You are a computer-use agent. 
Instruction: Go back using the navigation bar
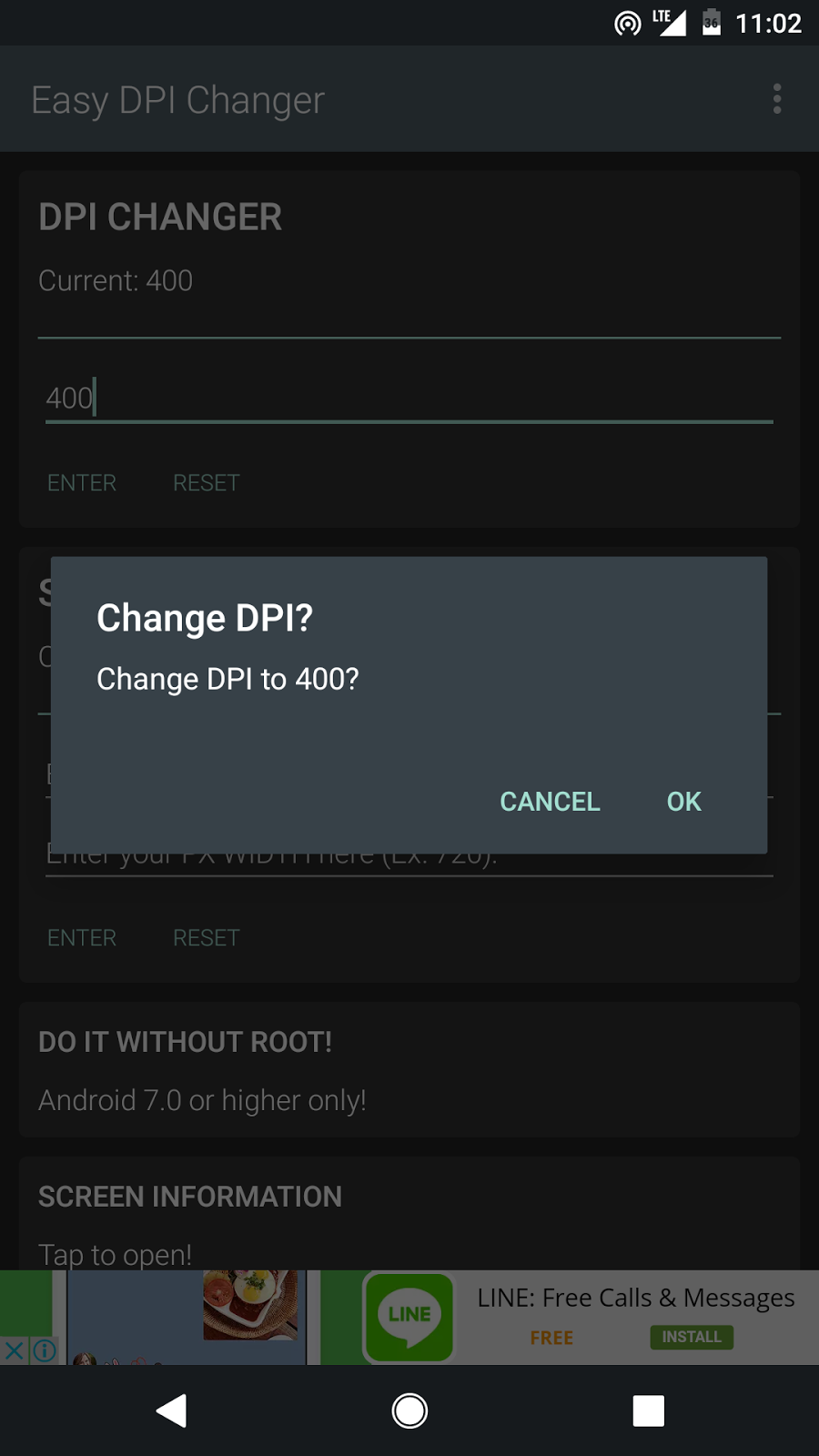click(x=171, y=1410)
